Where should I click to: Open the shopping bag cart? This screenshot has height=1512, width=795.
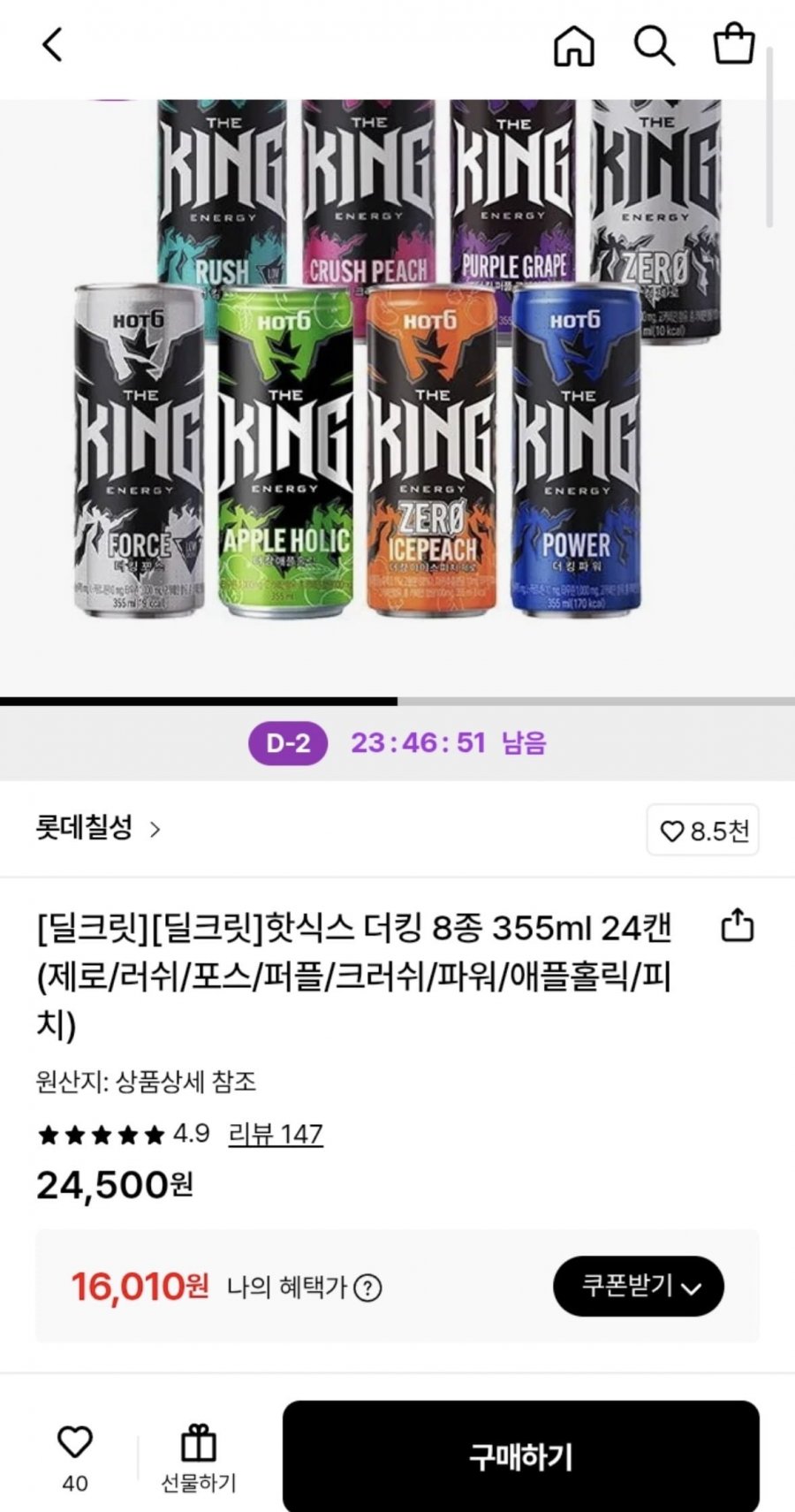734,45
